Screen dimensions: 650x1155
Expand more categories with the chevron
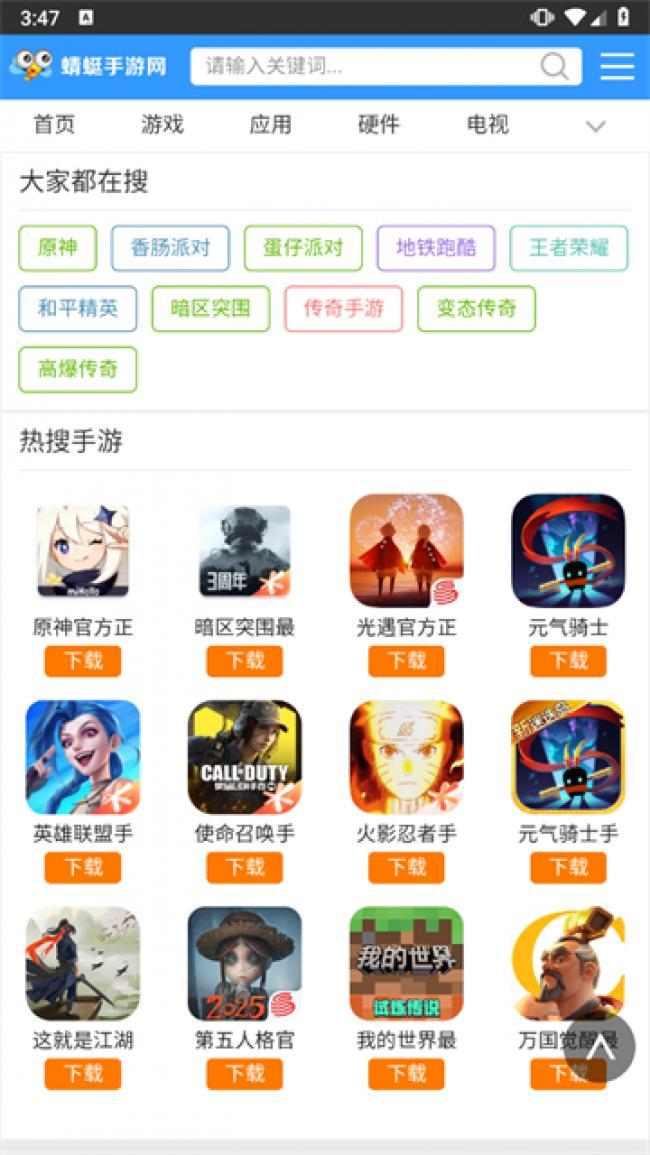[596, 127]
